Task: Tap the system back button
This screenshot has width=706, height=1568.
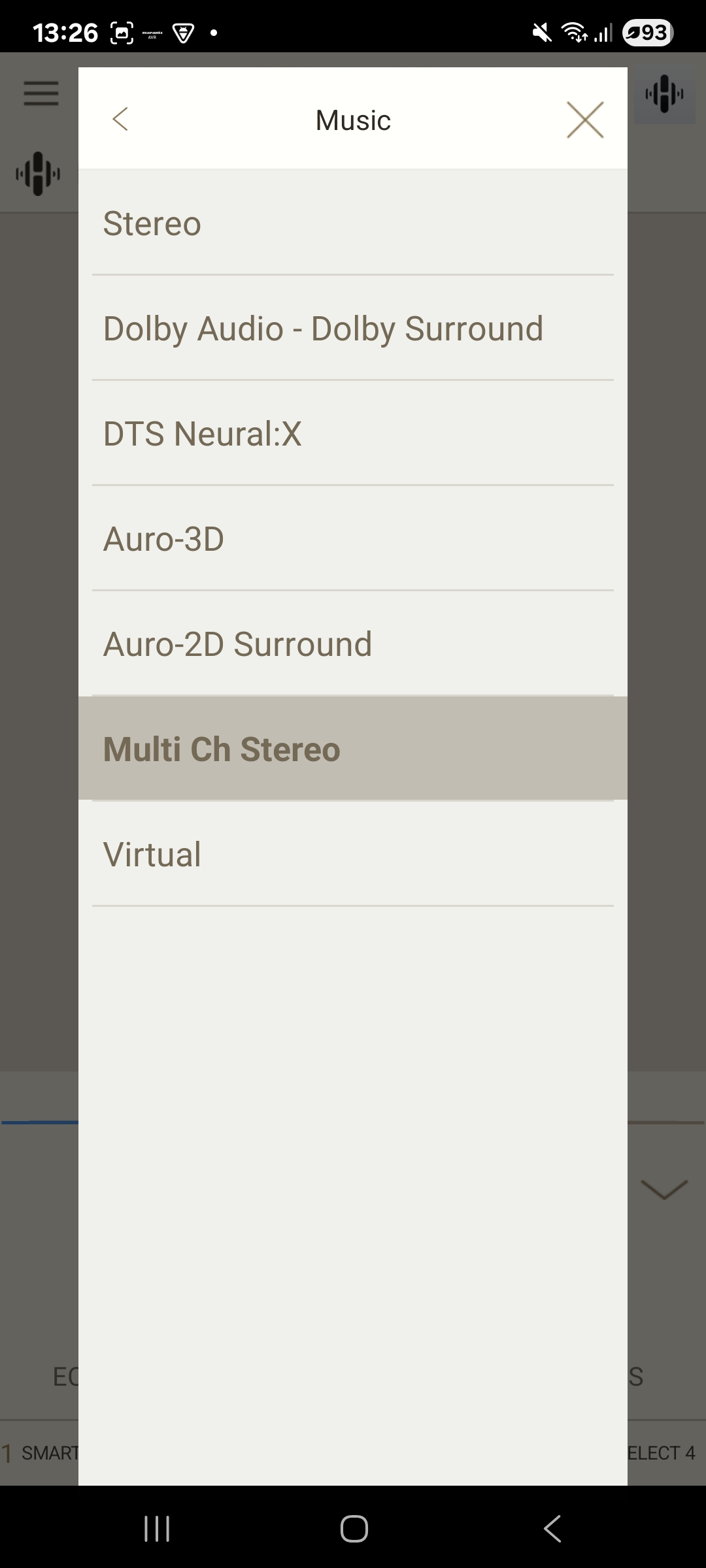Action: (552, 1528)
